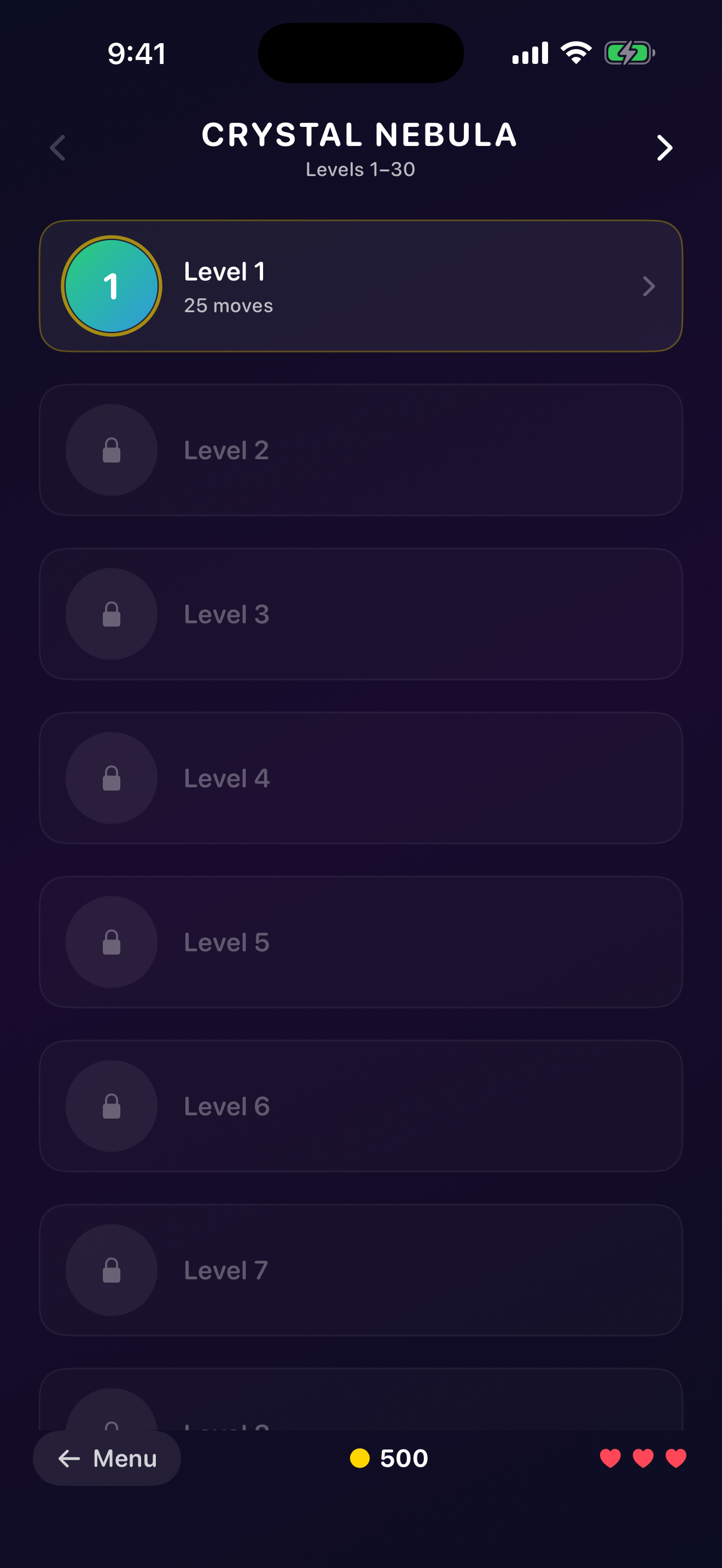Open Level 1 by tapping its card

pyautogui.click(x=361, y=285)
